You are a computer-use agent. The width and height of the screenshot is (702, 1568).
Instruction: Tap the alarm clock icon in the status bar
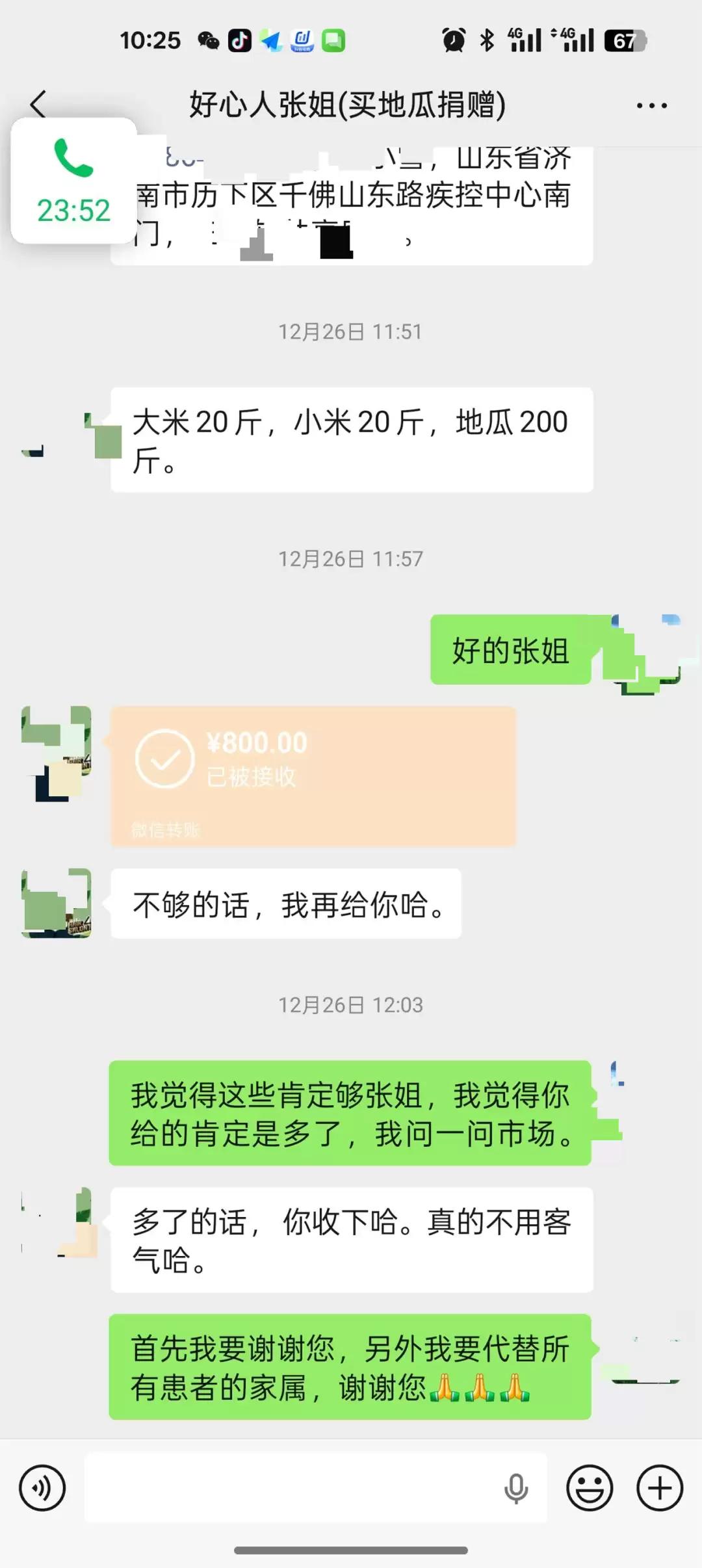(x=454, y=40)
